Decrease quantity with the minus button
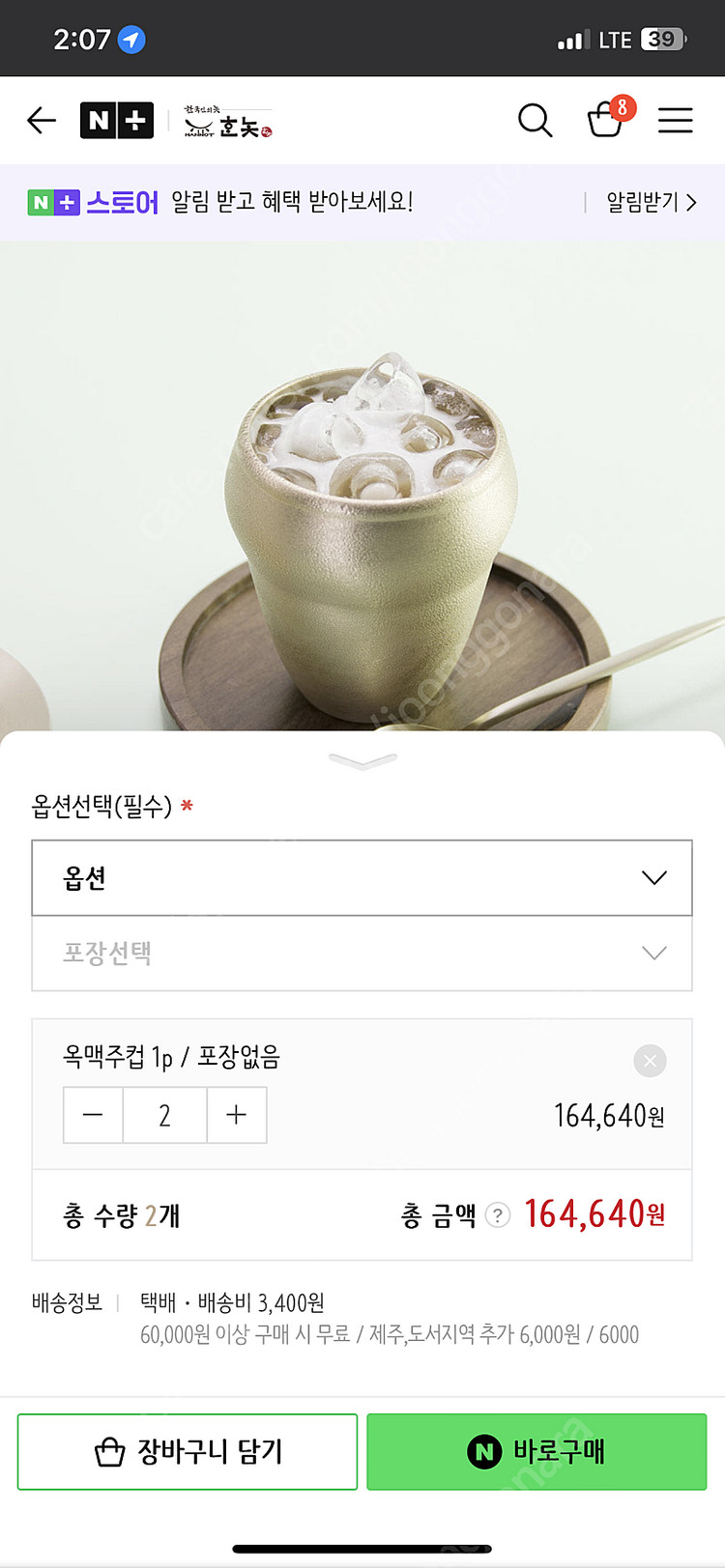This screenshot has height=1568, width=725. (93, 1114)
